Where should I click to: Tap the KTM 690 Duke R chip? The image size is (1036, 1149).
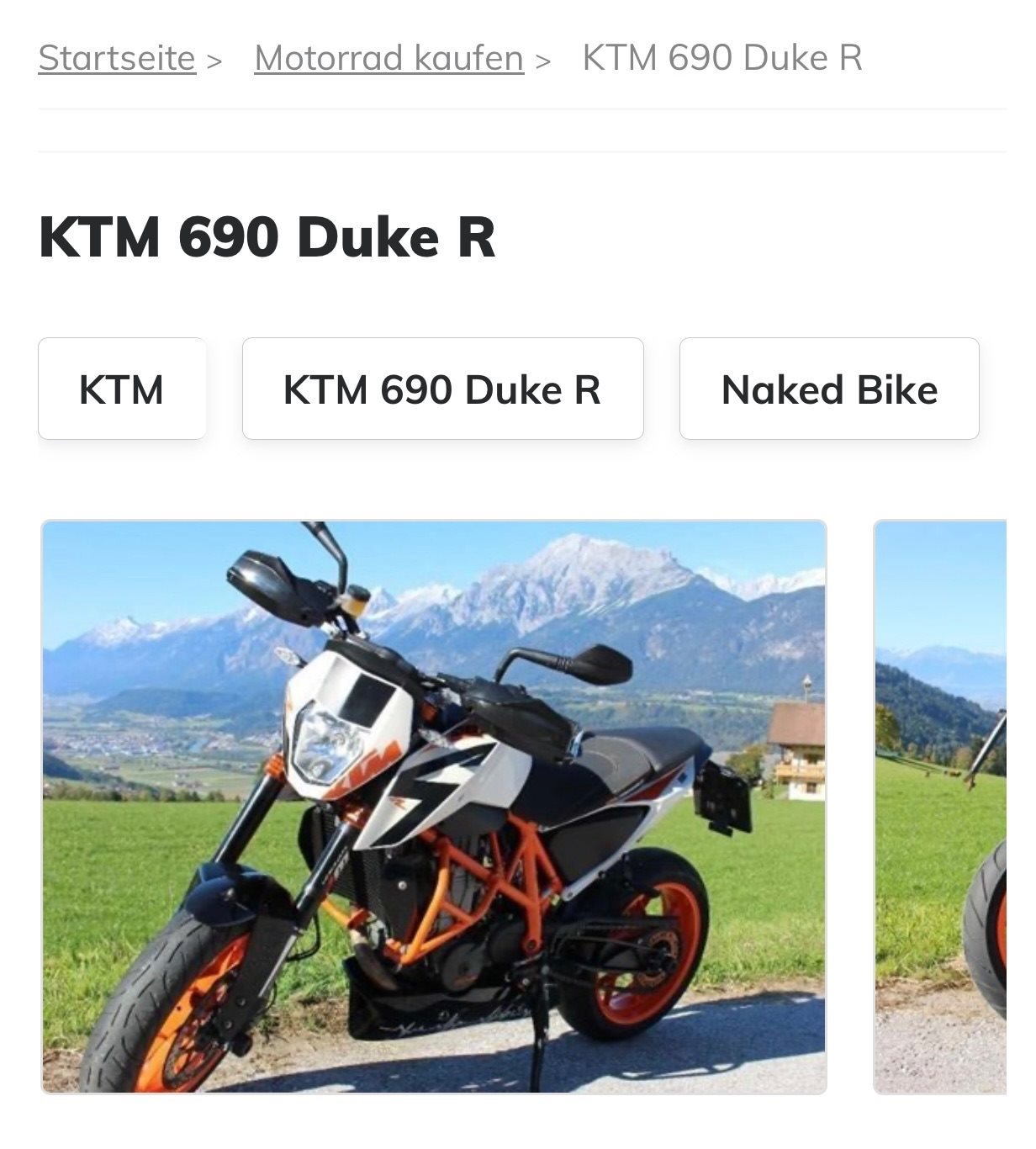tap(442, 389)
